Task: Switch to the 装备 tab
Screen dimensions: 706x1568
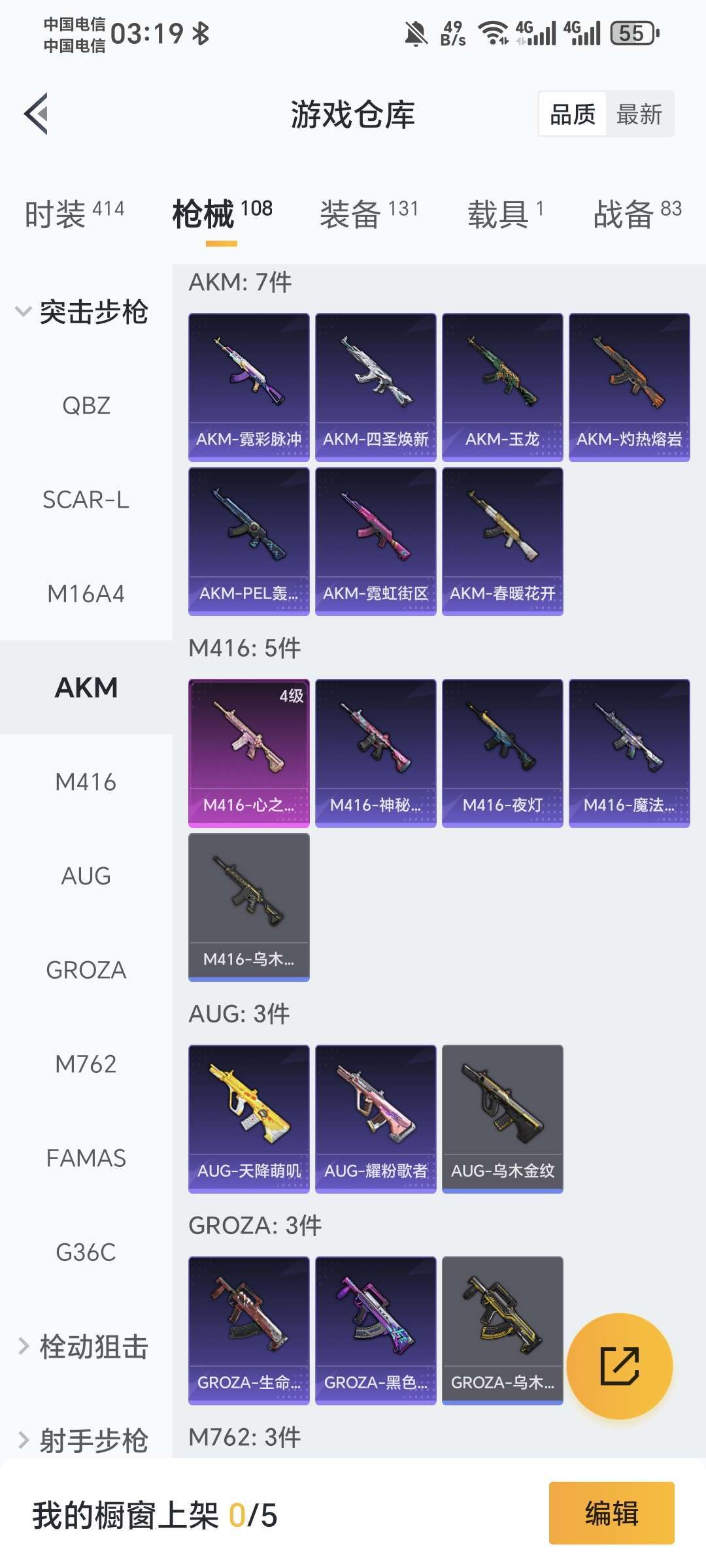Action: 368,214
